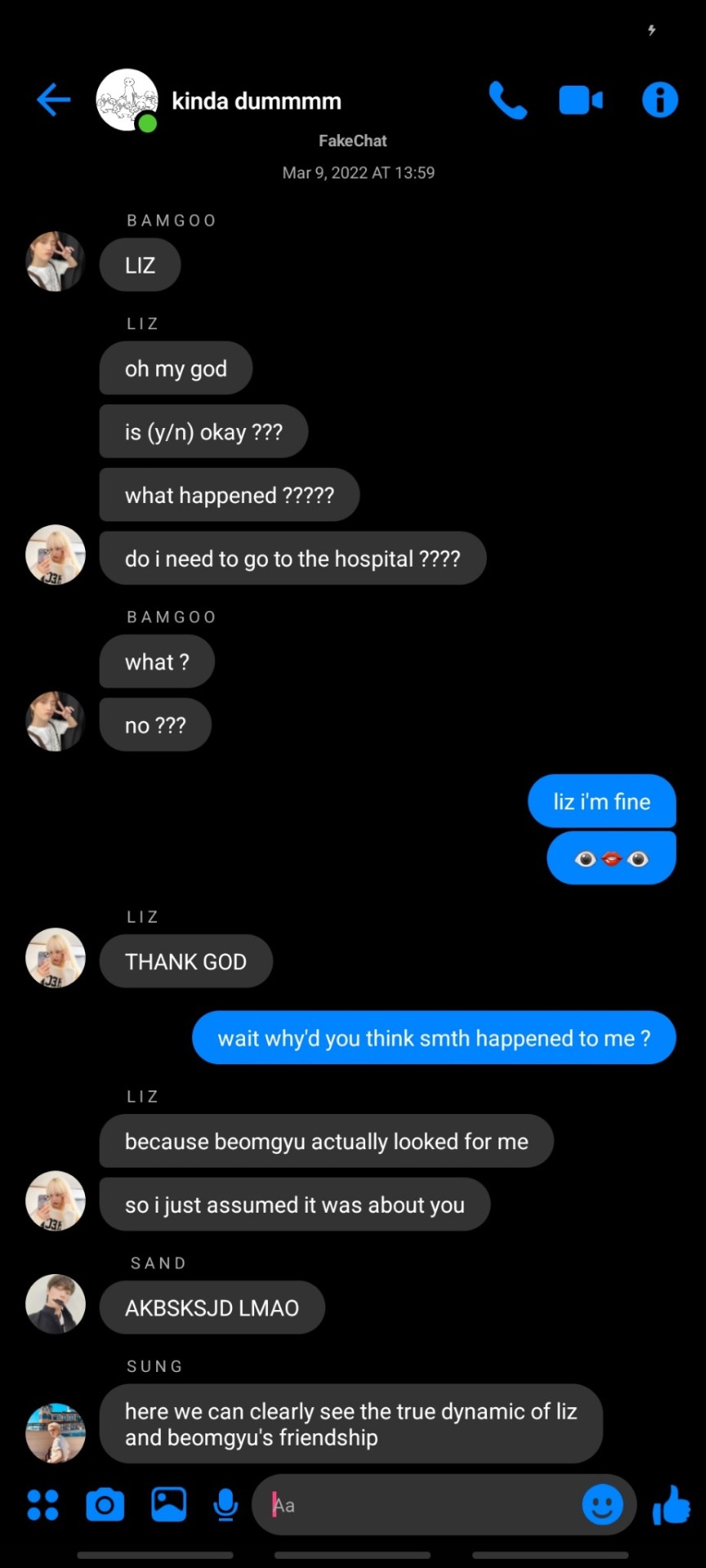Record a voice message with the microphone
This screenshot has height=1568, width=706.
(x=226, y=1504)
